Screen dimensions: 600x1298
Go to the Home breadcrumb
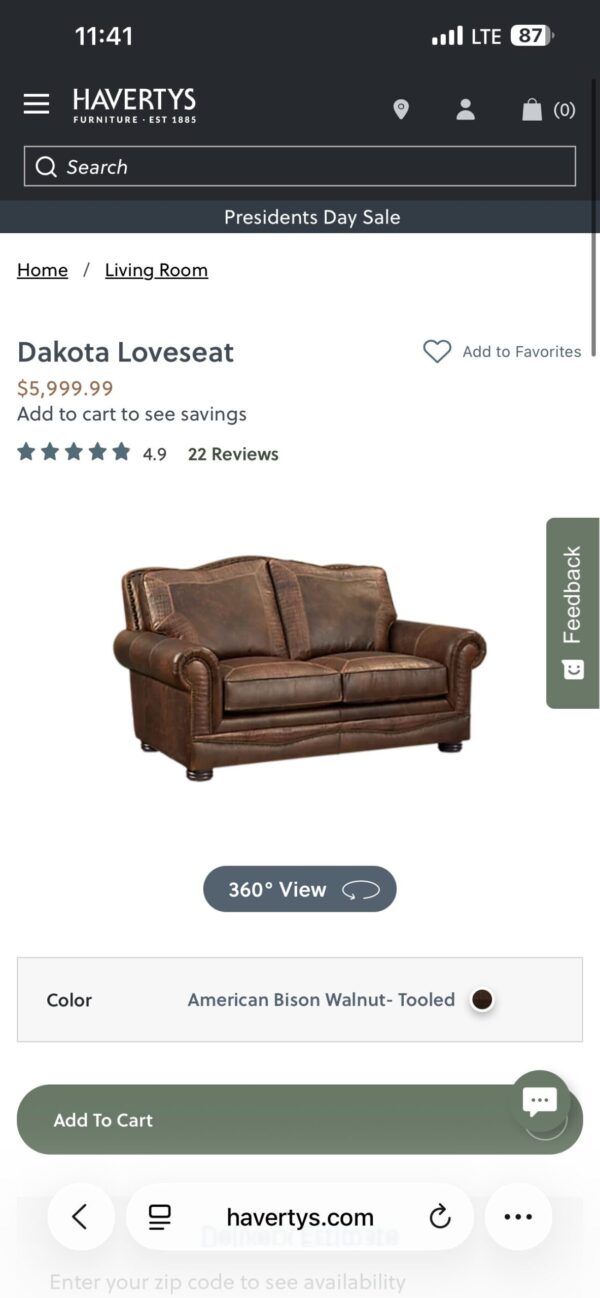click(43, 270)
